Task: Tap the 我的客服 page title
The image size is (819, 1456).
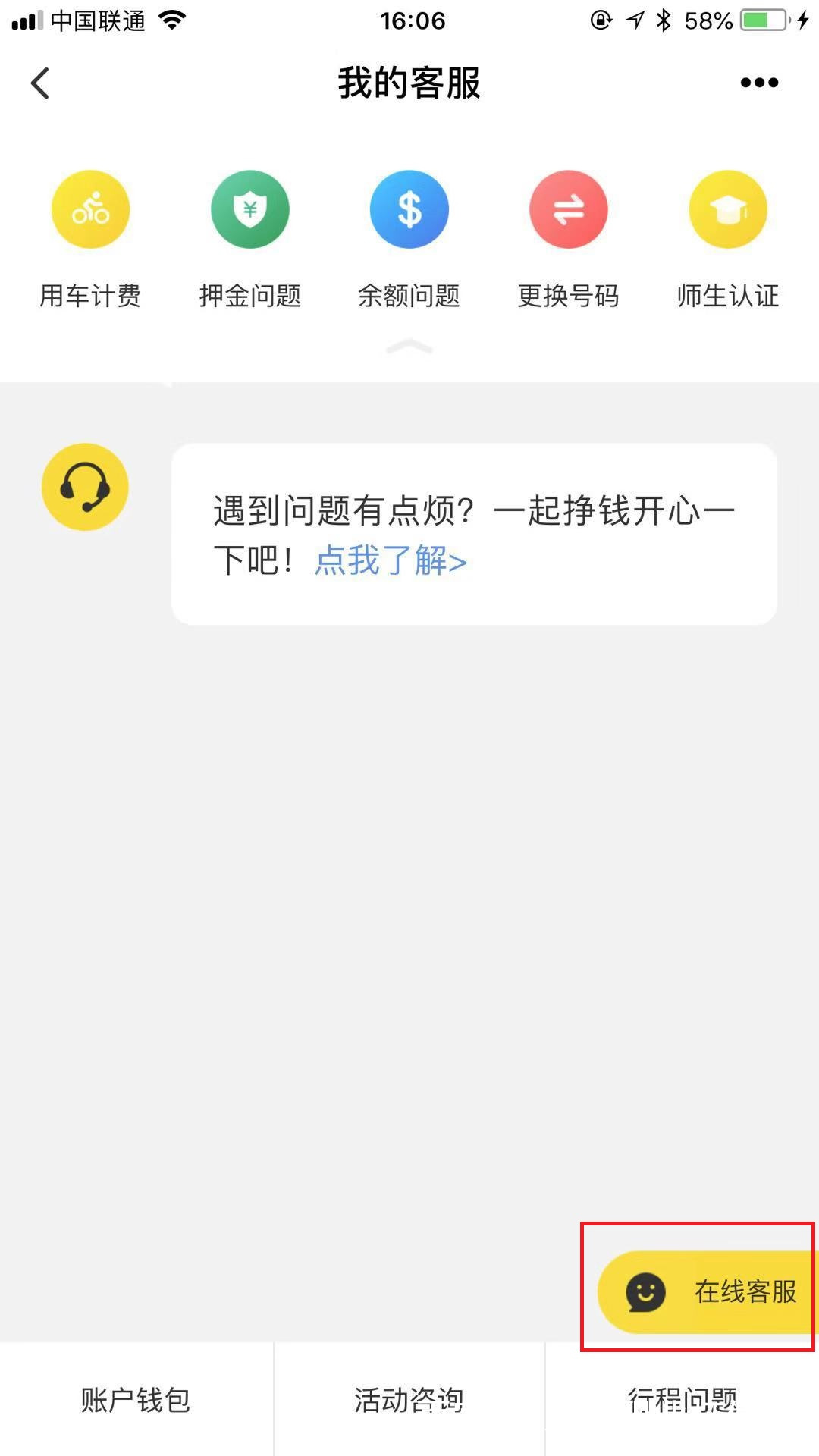Action: coord(409,83)
